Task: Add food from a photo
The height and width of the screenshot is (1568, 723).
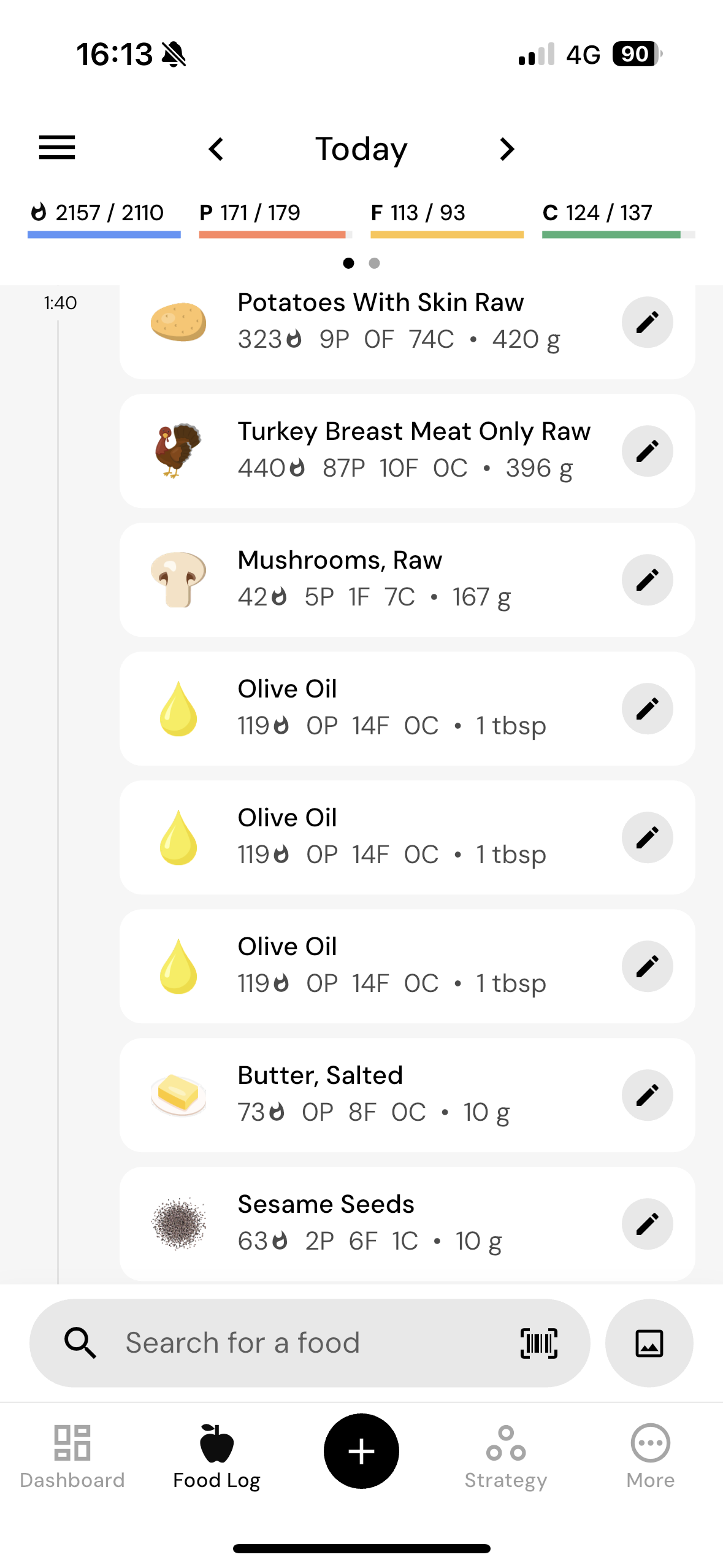Action: (x=649, y=1343)
